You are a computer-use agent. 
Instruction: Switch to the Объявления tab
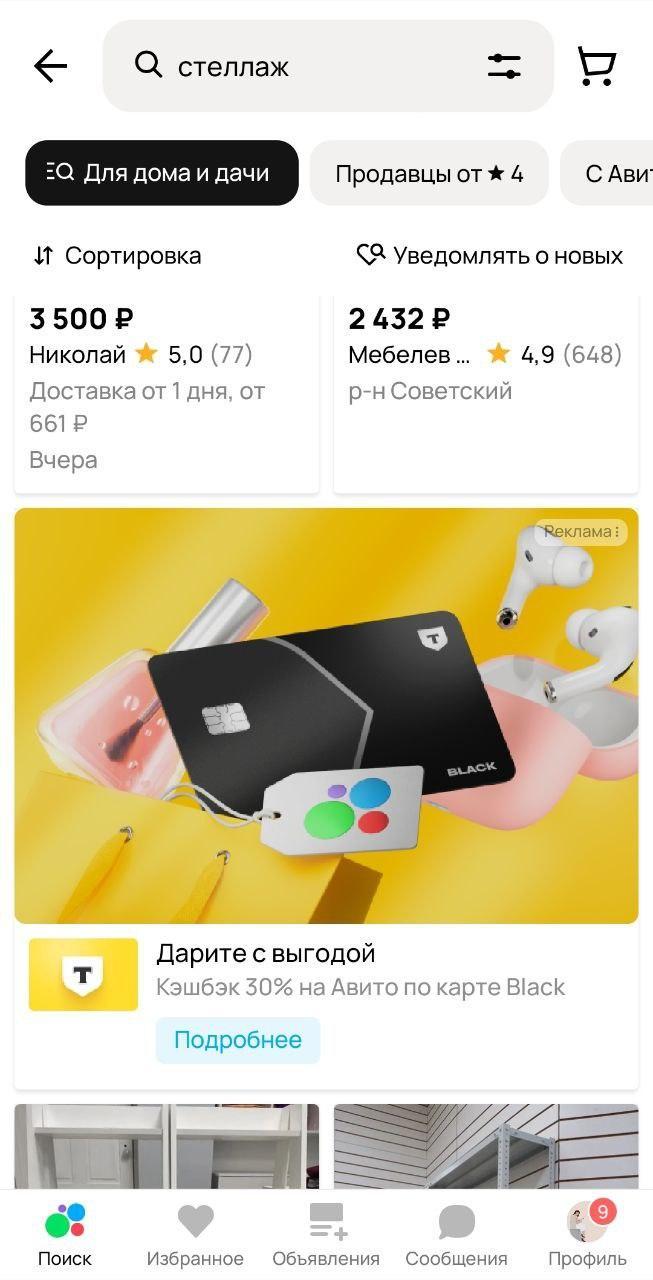[326, 1234]
